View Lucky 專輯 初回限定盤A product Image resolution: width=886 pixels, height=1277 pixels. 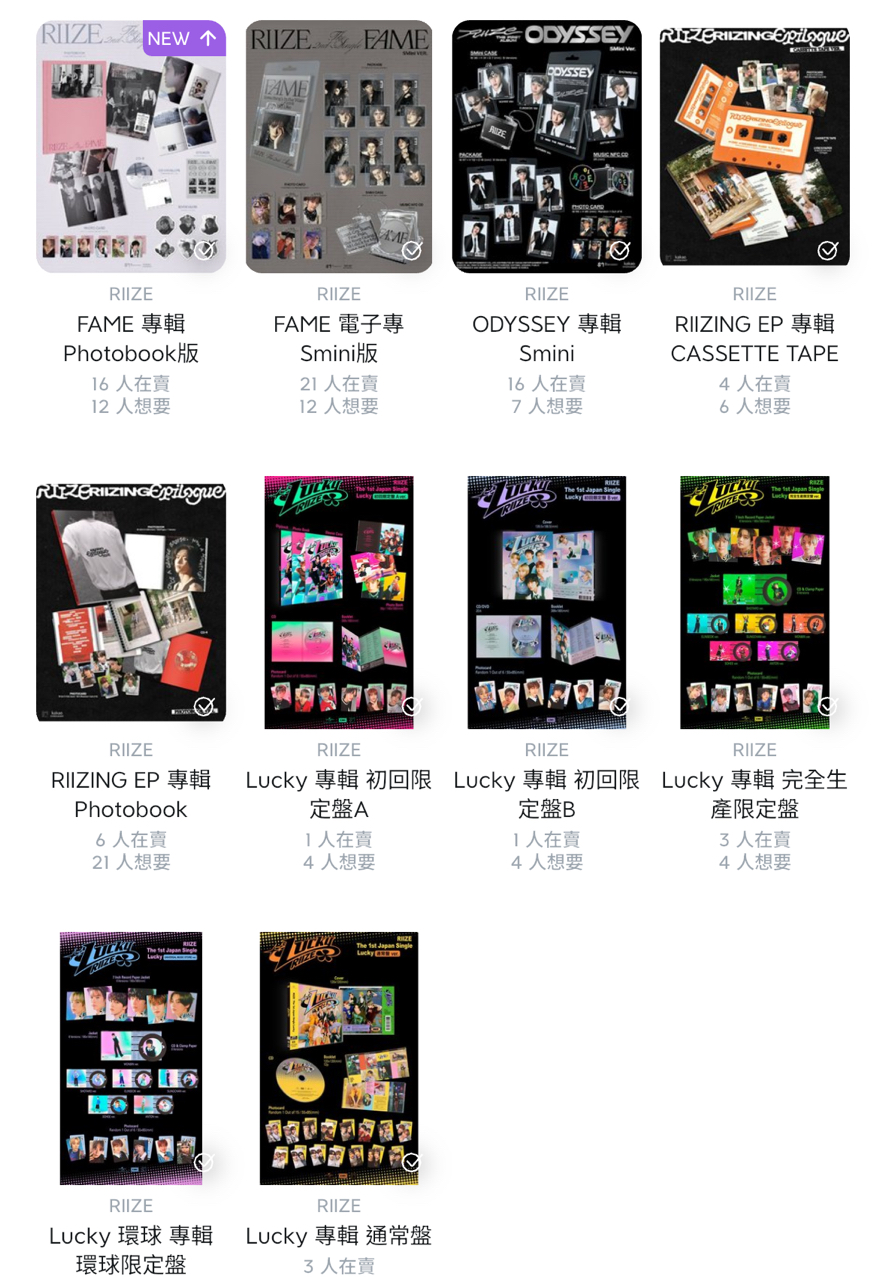339,602
